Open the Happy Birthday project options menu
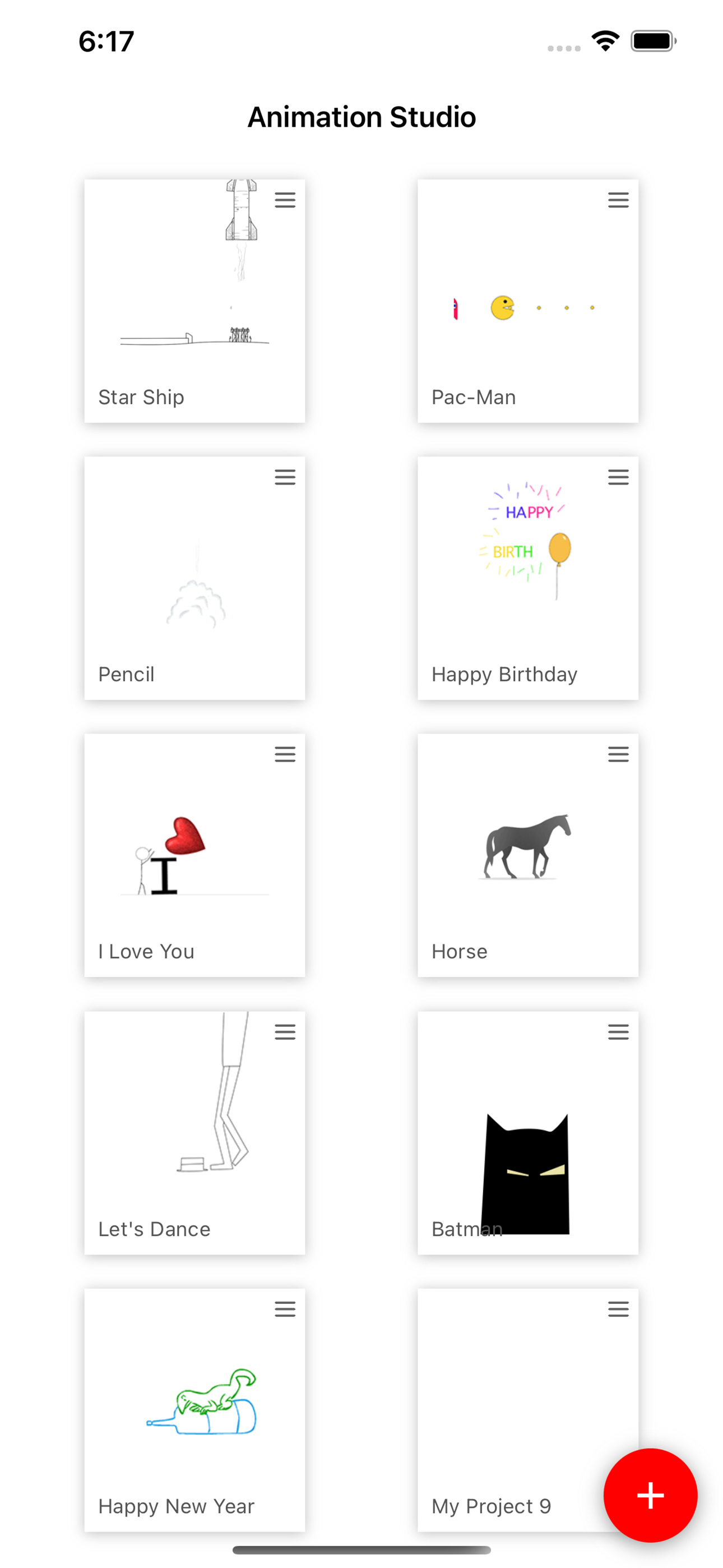Image resolution: width=723 pixels, height=1568 pixels. 618,477
